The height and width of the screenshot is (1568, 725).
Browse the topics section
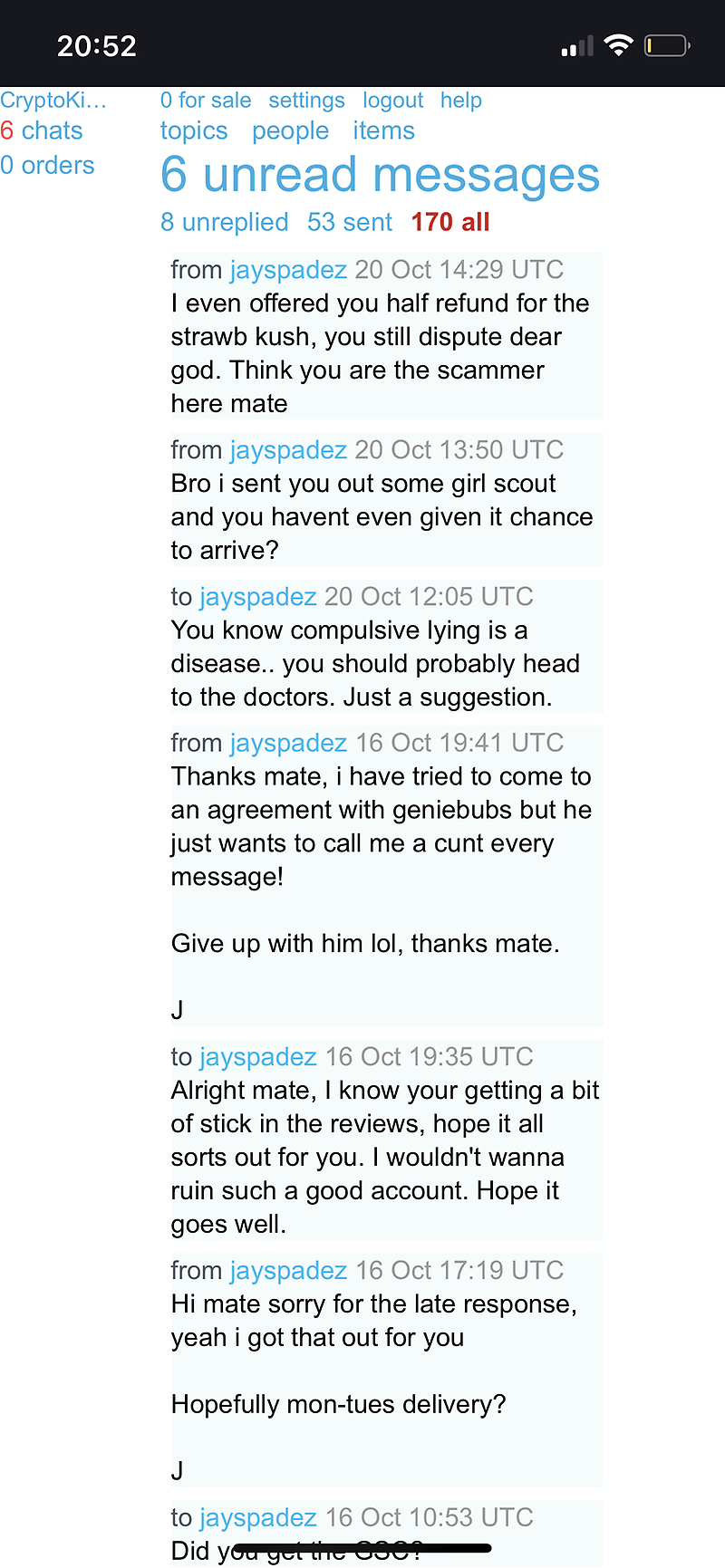coord(194,131)
